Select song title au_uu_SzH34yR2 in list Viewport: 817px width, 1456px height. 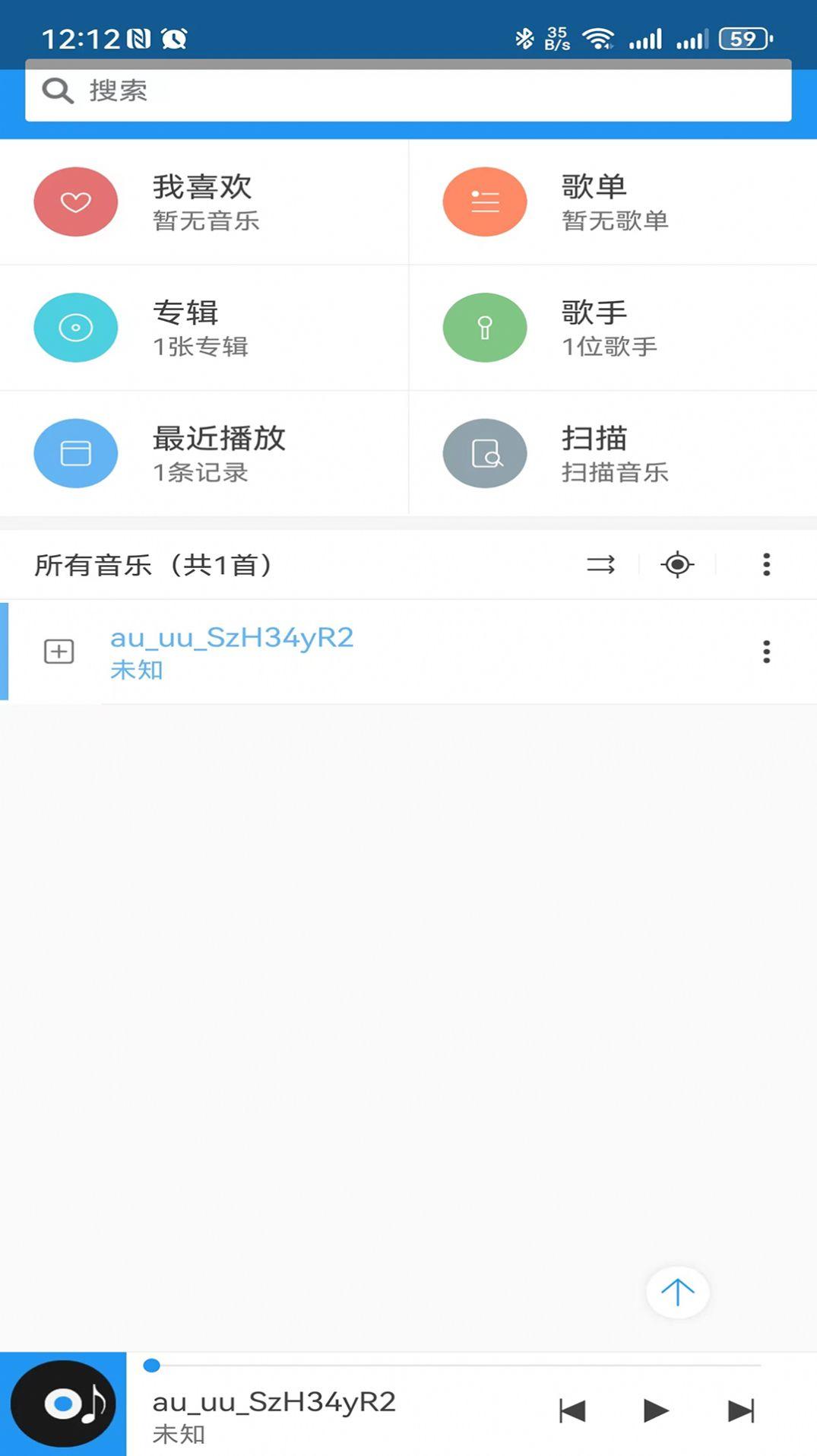(x=232, y=637)
